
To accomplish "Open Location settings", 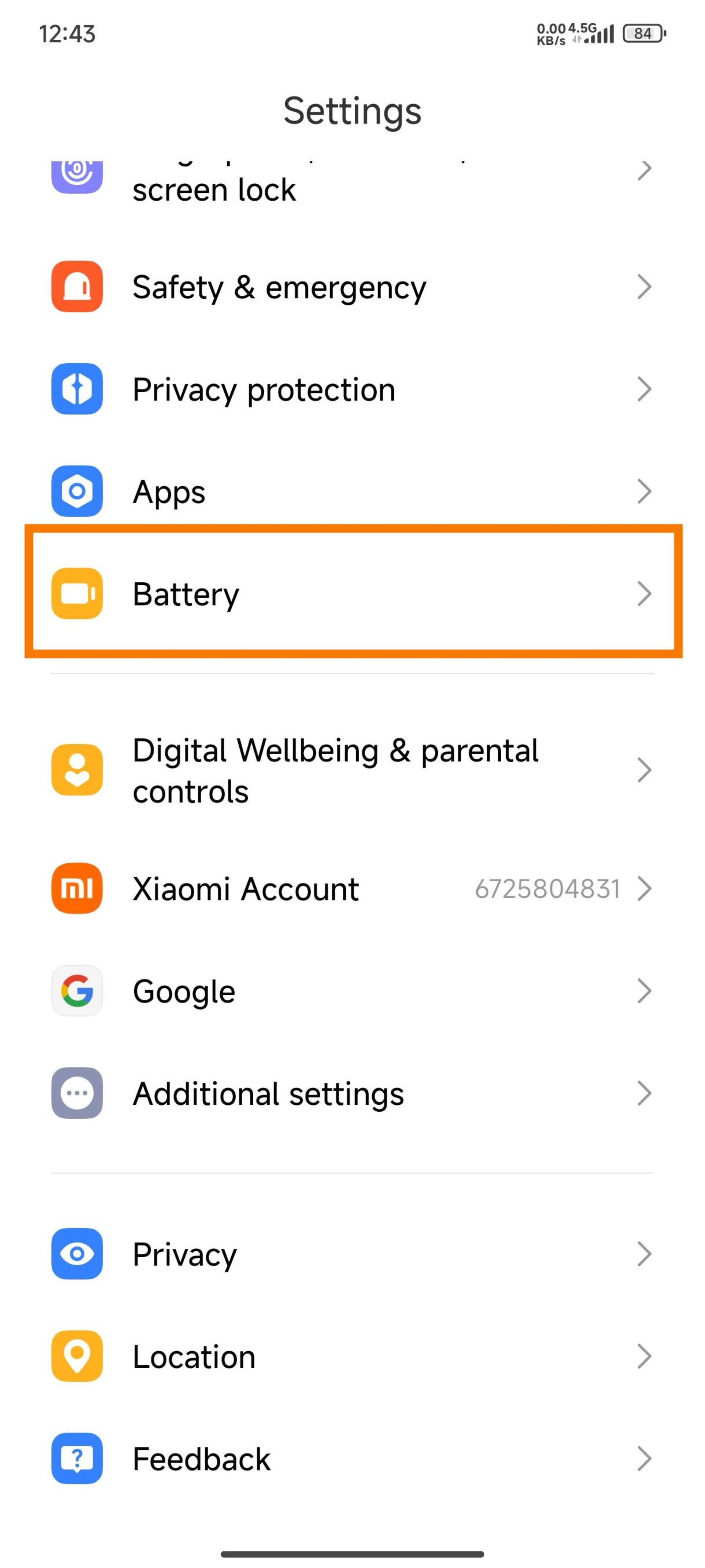I will [x=352, y=1356].
